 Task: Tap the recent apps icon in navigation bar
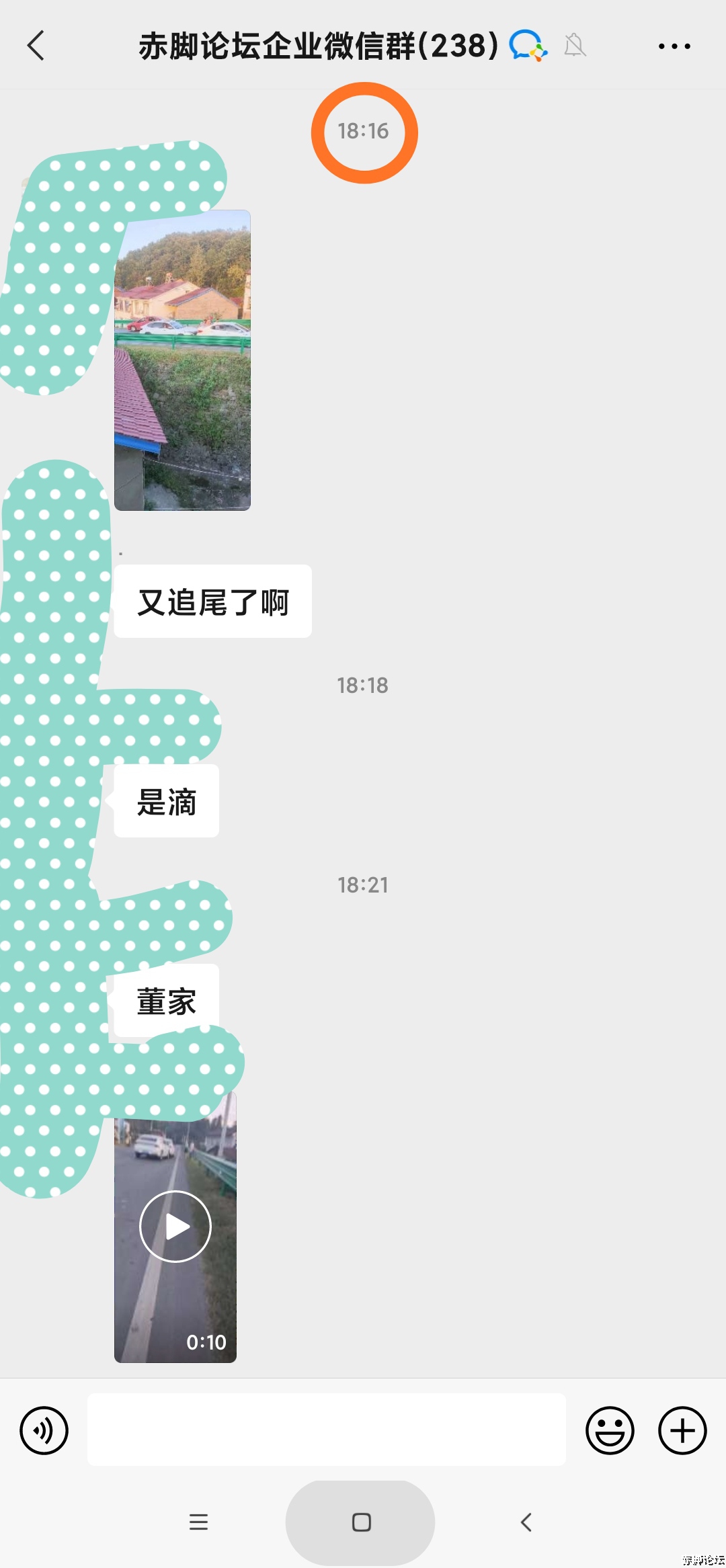[x=199, y=1522]
